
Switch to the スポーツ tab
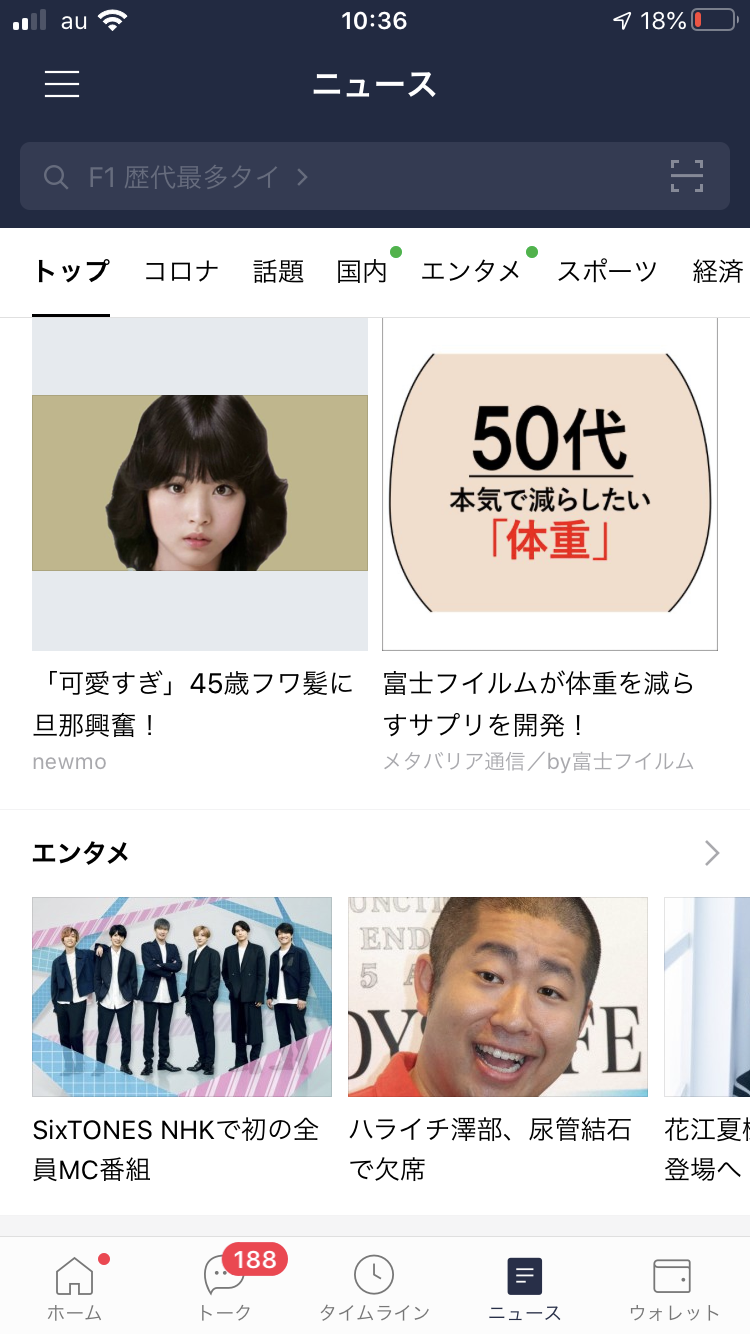(607, 271)
